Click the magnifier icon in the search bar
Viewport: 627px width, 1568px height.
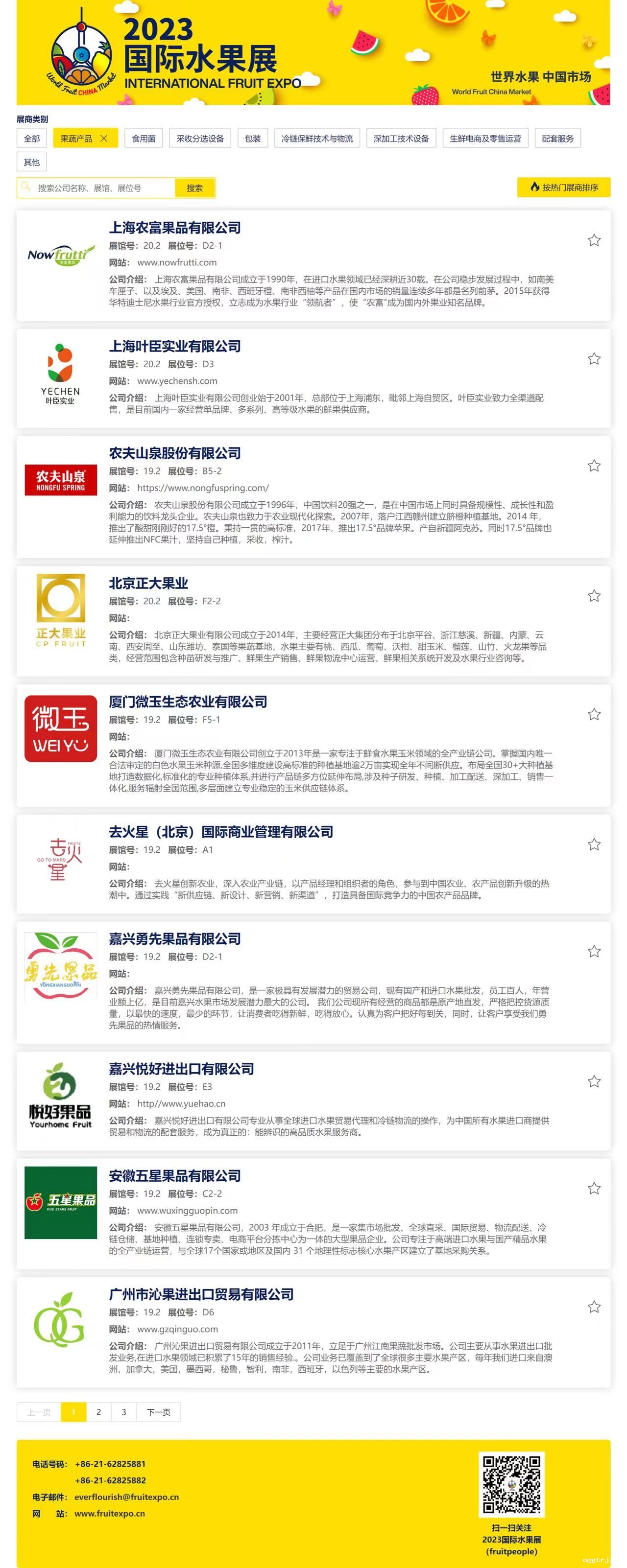(25, 188)
